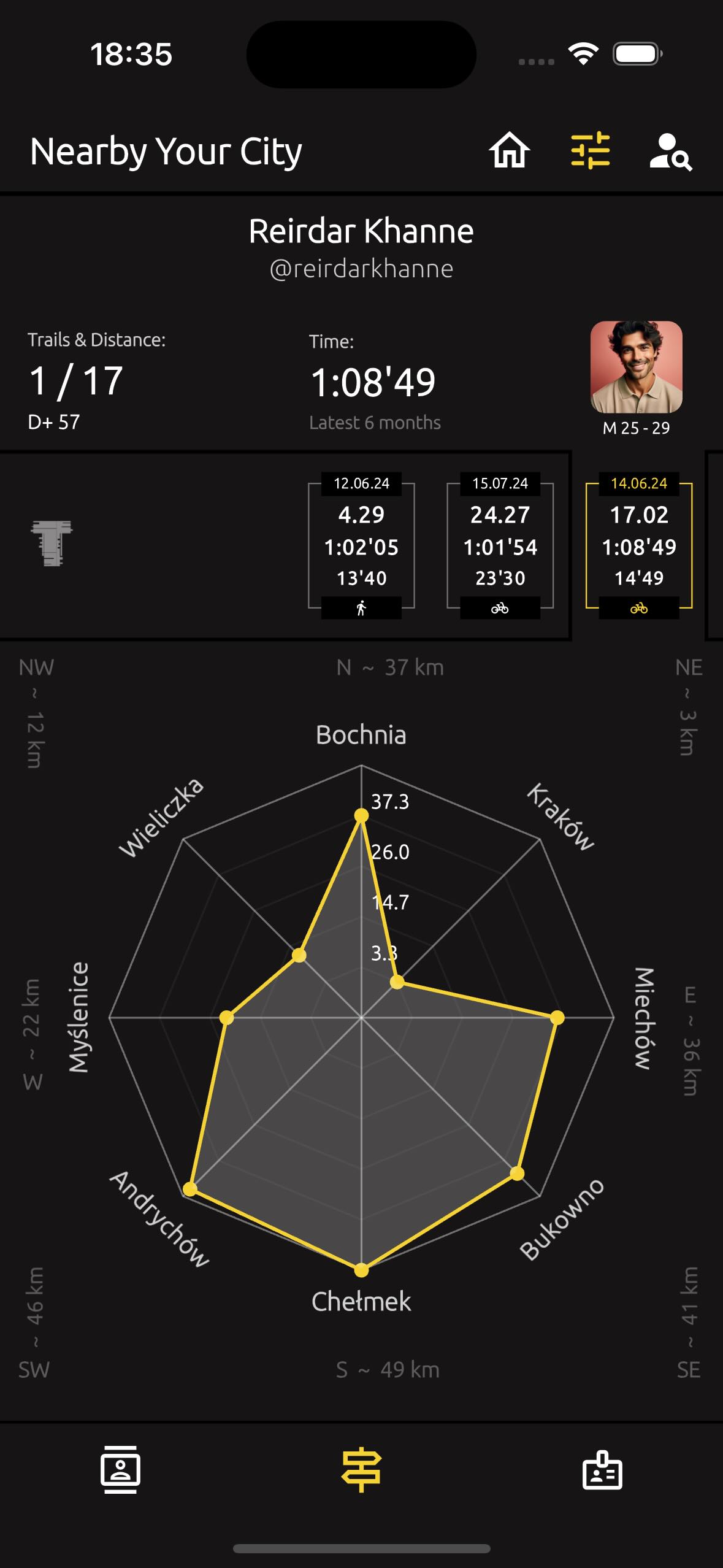Viewport: 723px width, 1568px height.
Task: Switch to the contacts tab
Action: point(120,1470)
